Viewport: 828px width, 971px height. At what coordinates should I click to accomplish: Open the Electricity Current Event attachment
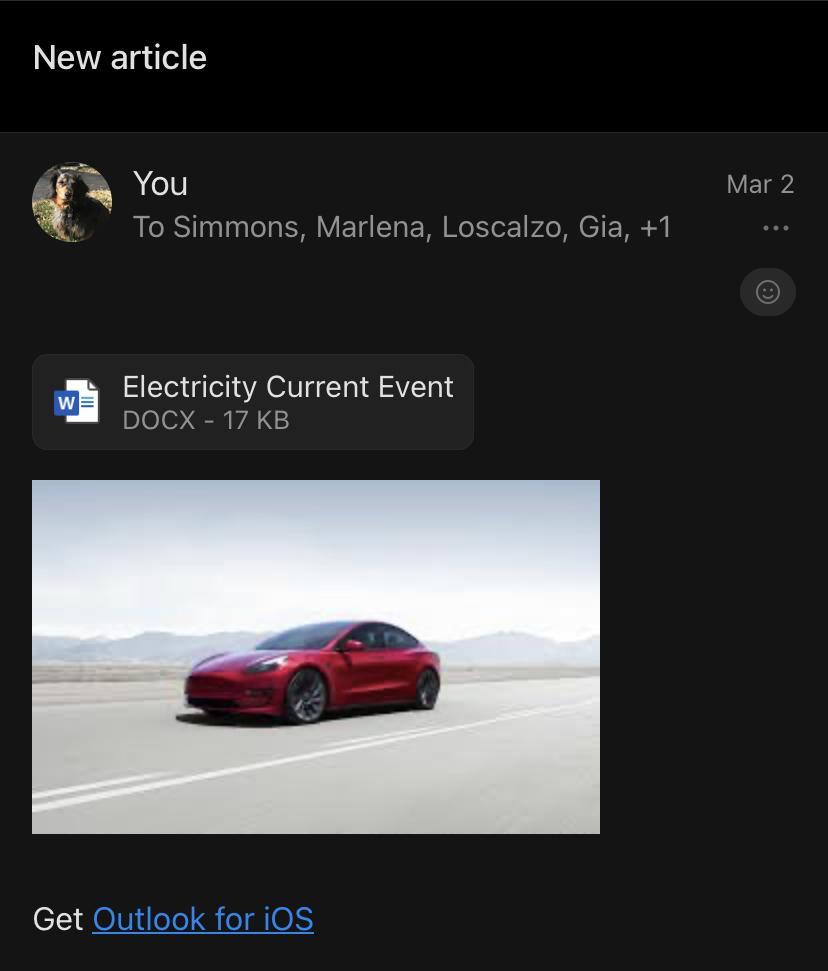click(253, 402)
